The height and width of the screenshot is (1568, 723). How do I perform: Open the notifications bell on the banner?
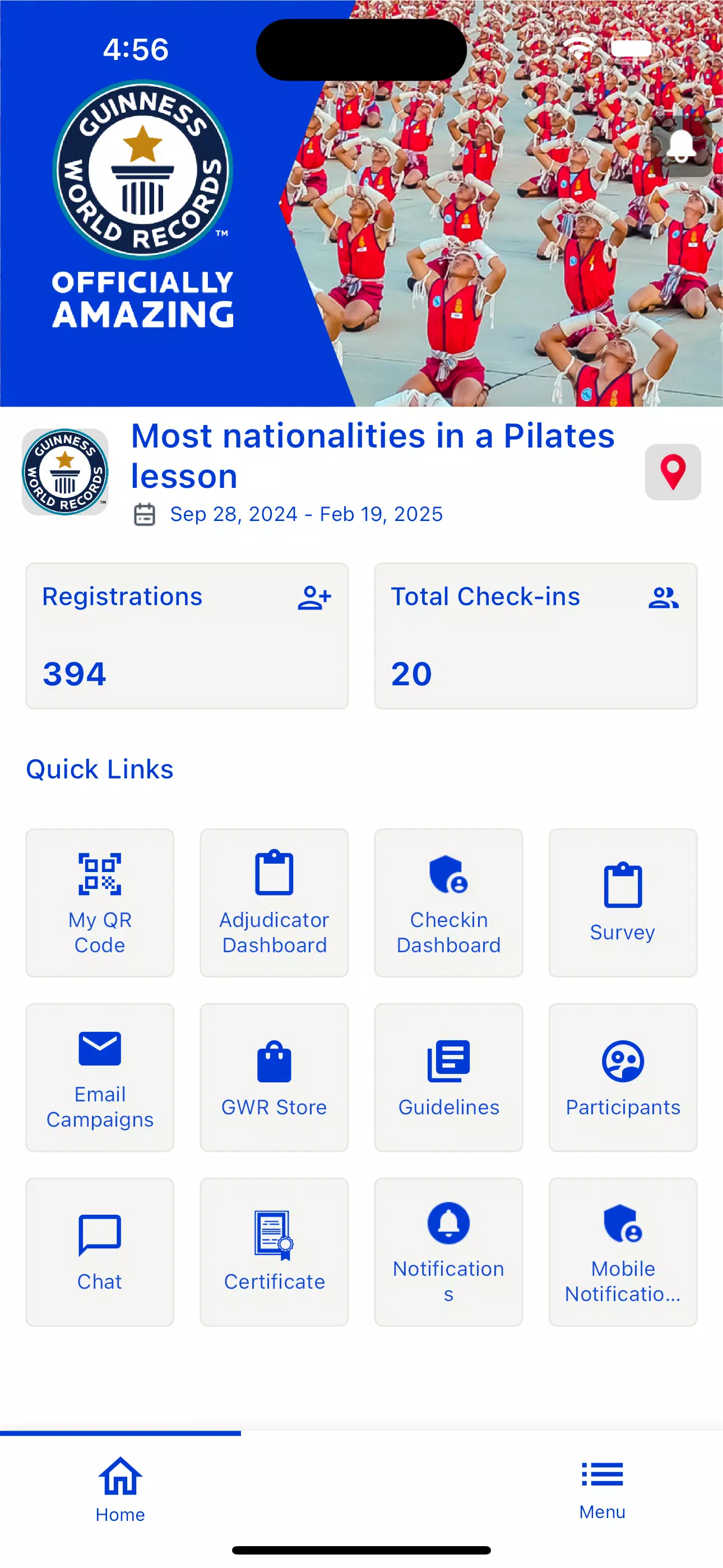click(x=682, y=146)
